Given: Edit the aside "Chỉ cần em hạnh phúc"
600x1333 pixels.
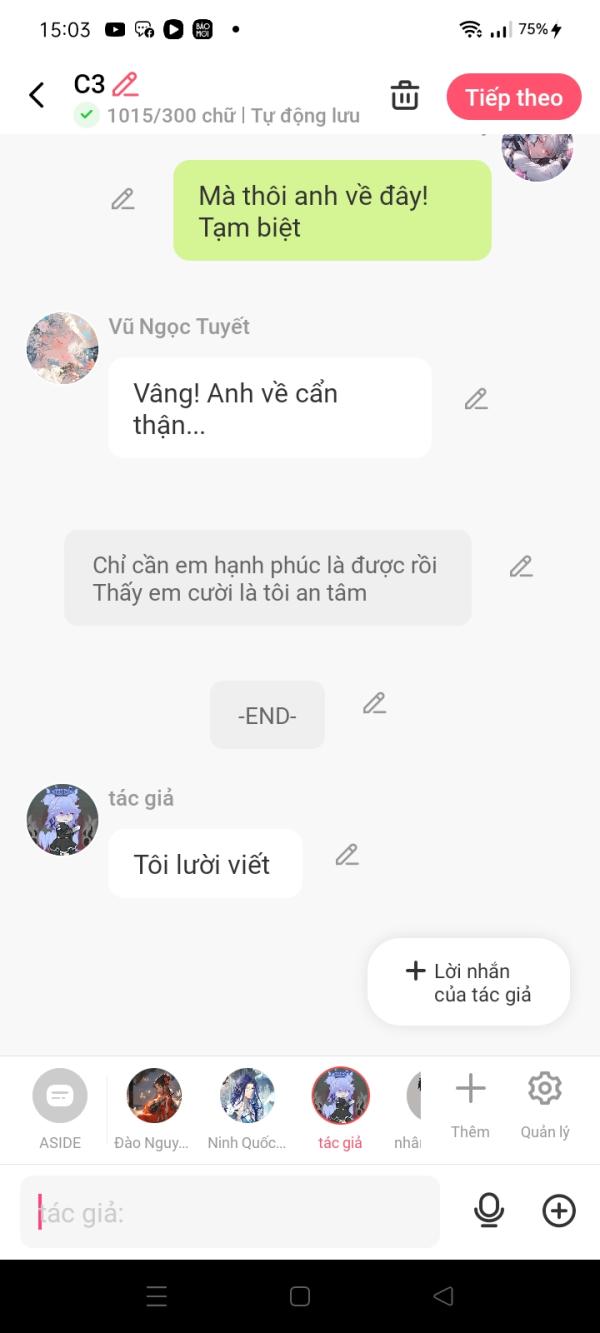Looking at the screenshot, I should pyautogui.click(x=521, y=566).
